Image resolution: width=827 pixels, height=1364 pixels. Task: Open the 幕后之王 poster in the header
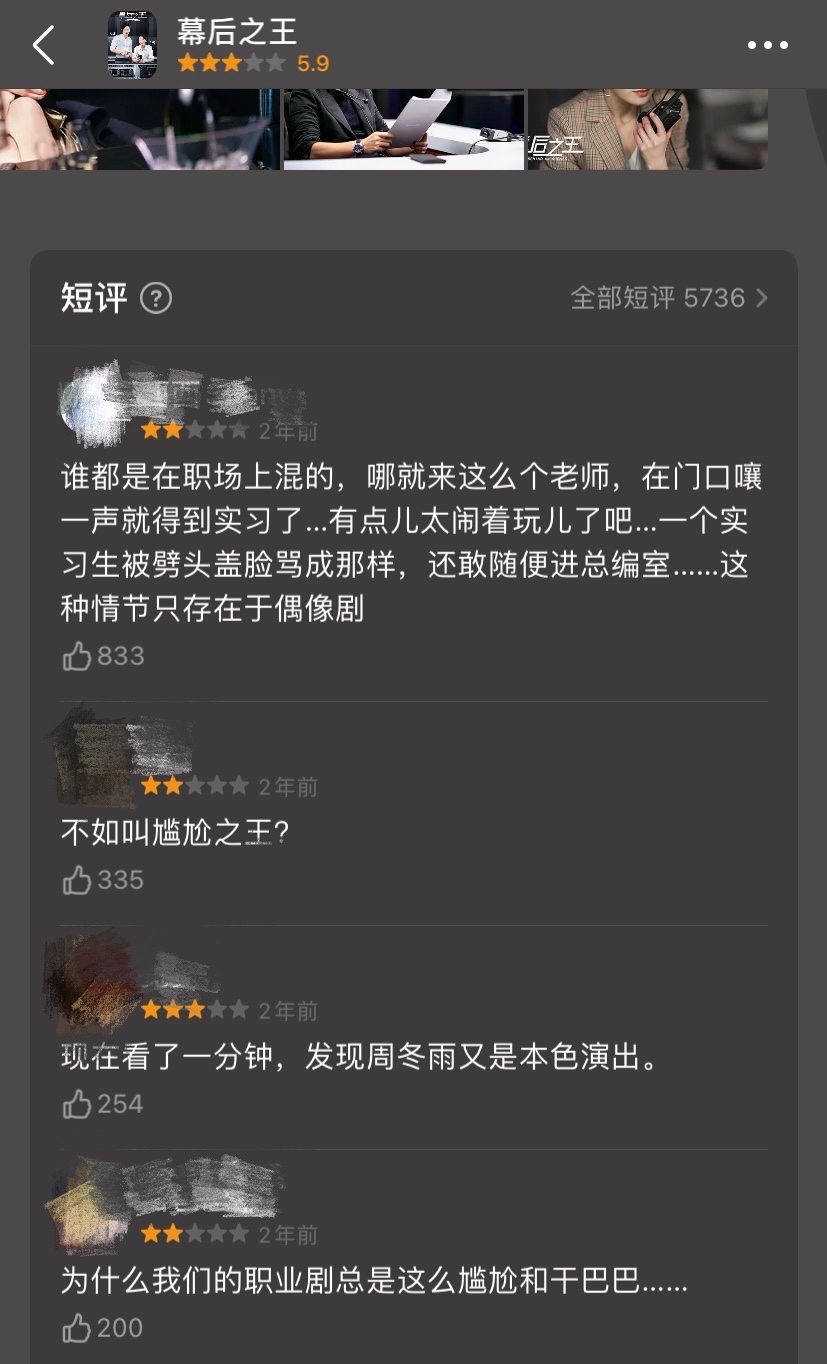132,45
